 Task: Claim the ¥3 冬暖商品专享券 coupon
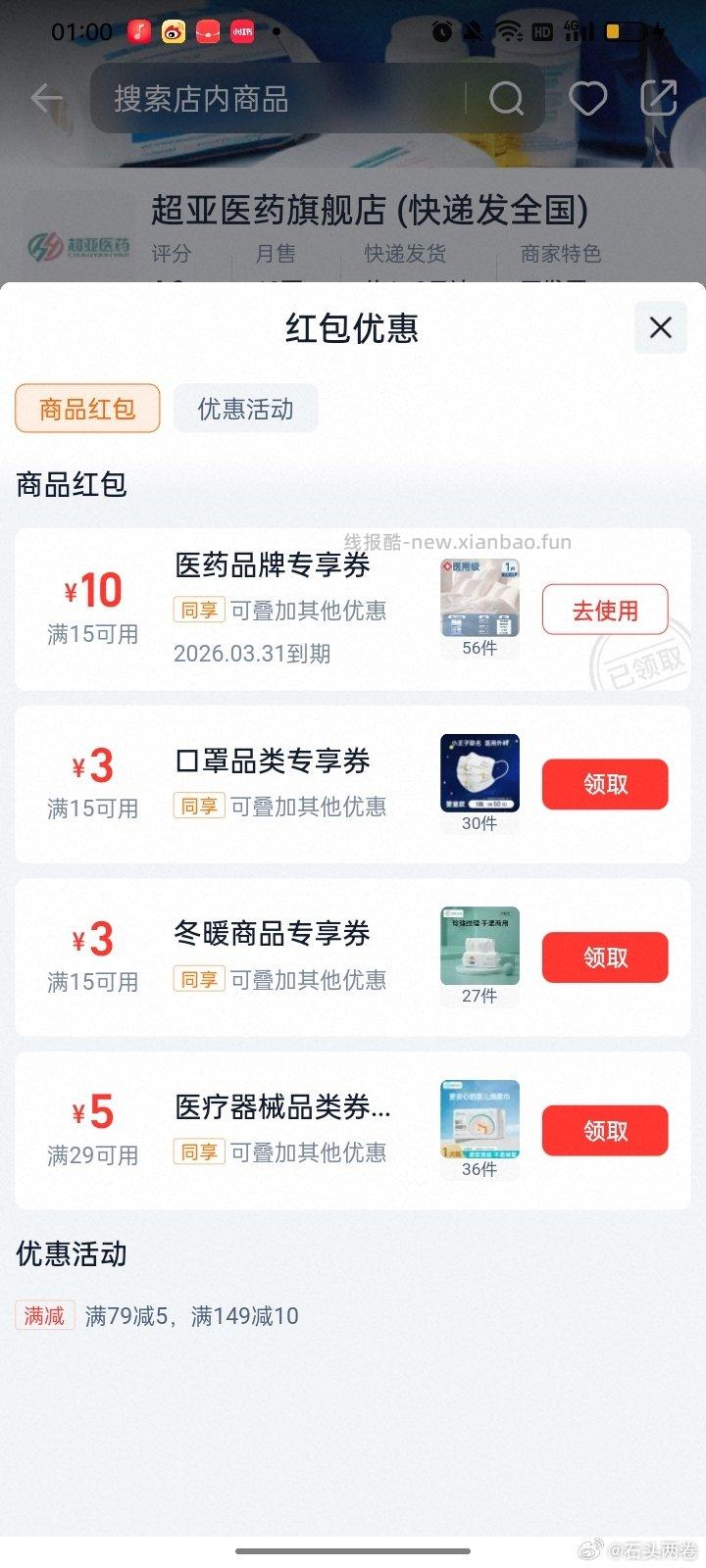[x=604, y=957]
